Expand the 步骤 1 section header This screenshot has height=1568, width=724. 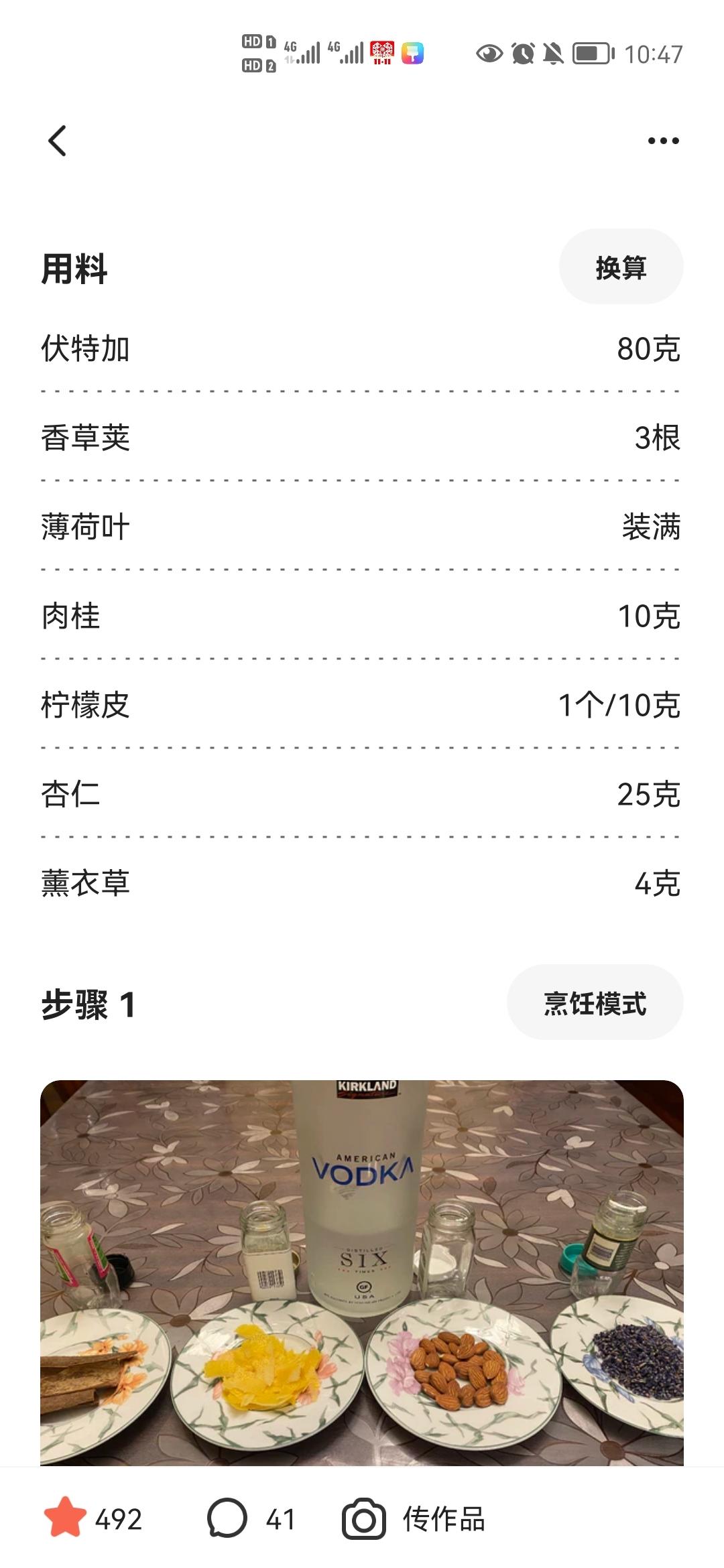coord(90,1004)
